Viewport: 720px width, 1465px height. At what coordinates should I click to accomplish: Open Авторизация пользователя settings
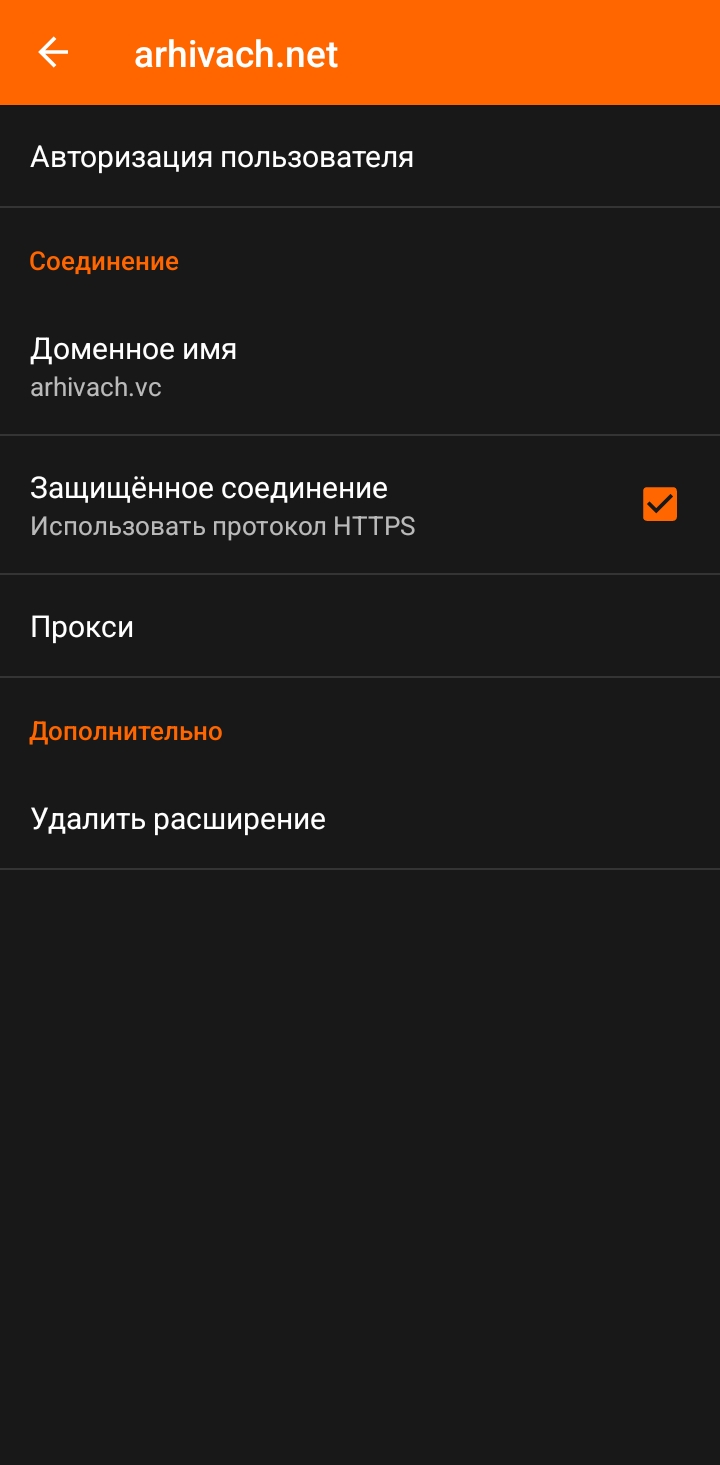click(222, 157)
